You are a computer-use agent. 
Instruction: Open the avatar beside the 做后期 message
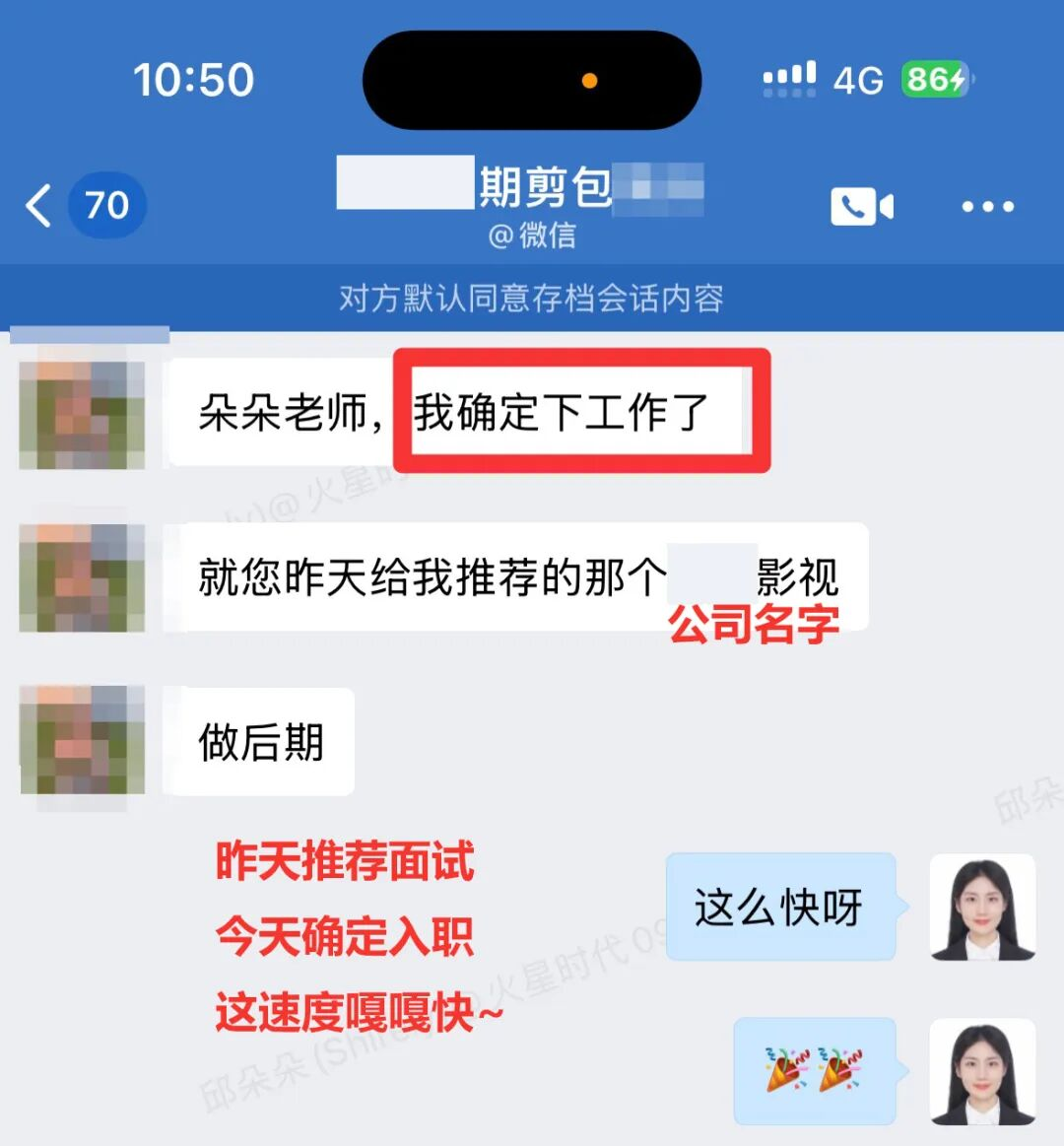(x=82, y=741)
